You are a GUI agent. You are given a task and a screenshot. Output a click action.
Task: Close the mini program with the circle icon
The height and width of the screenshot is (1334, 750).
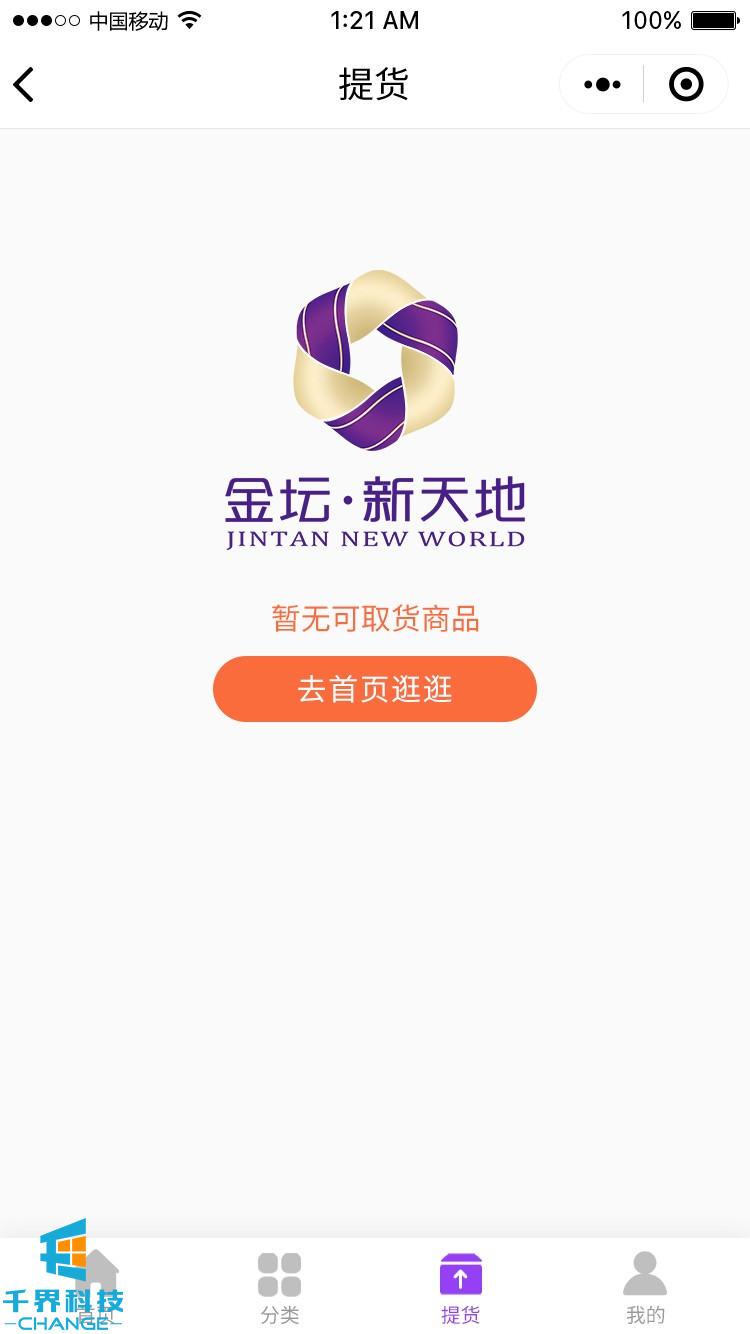[686, 85]
